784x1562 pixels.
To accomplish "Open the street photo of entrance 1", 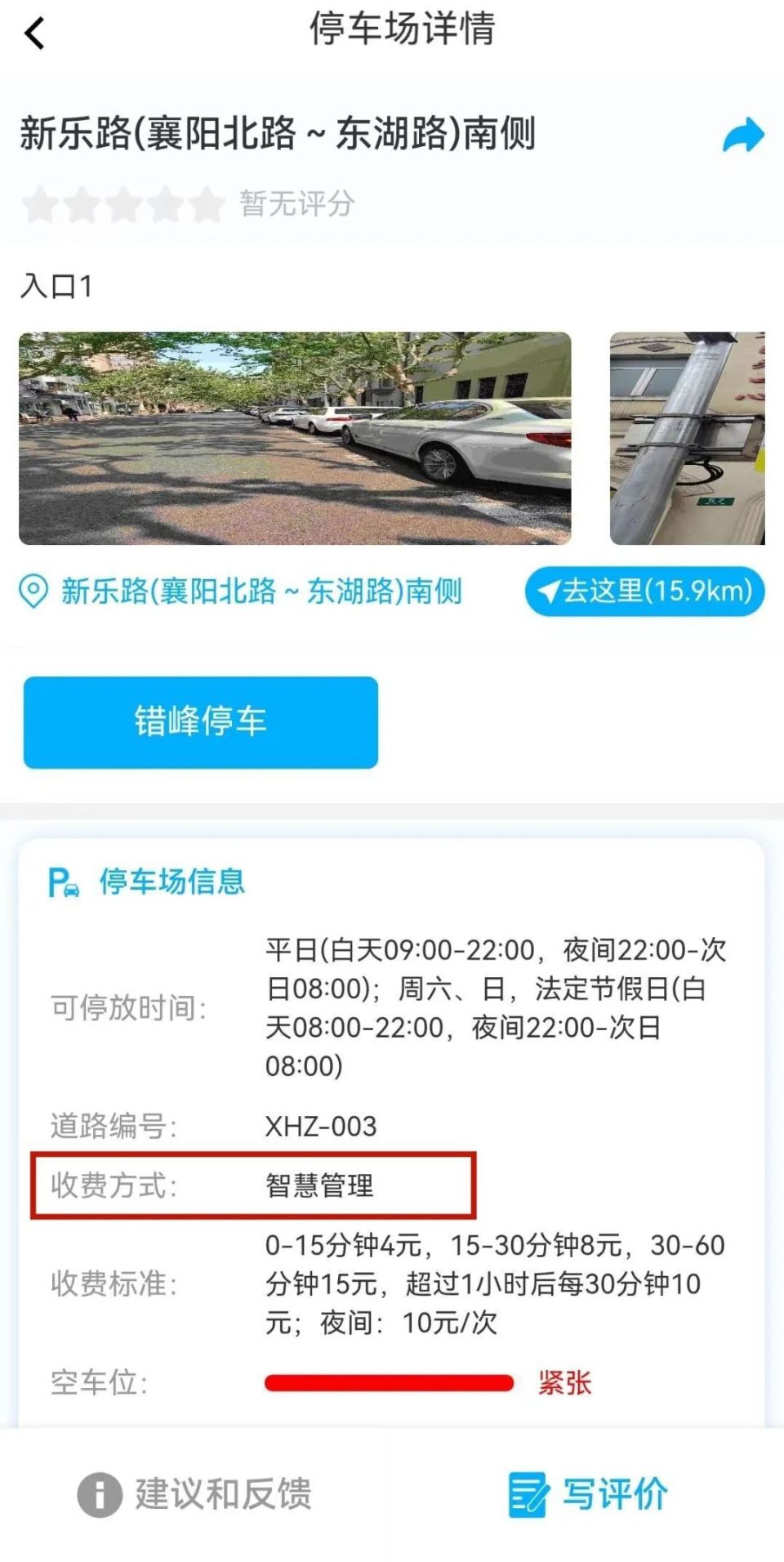I will (x=295, y=438).
